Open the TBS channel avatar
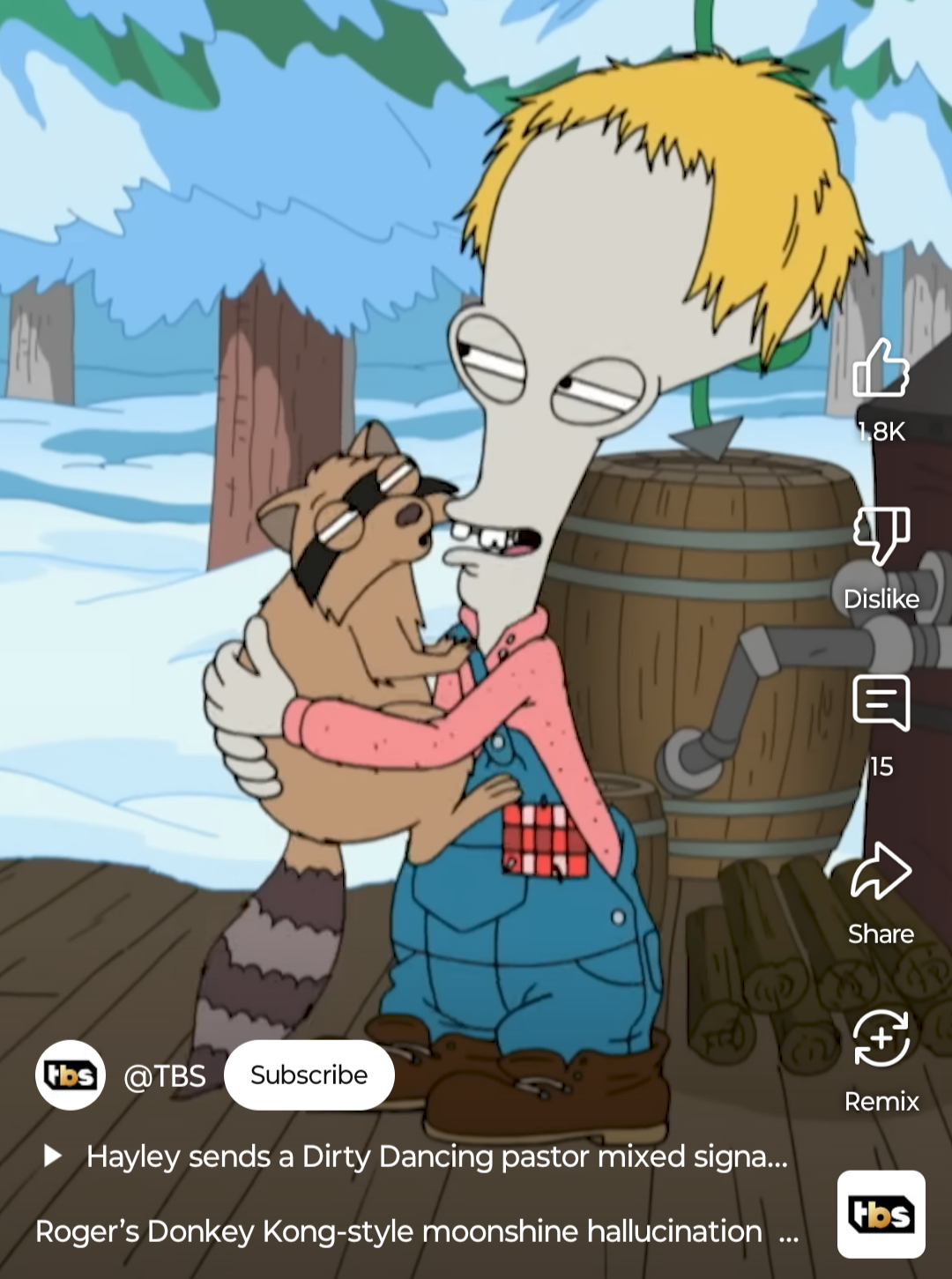 pyautogui.click(x=71, y=1075)
